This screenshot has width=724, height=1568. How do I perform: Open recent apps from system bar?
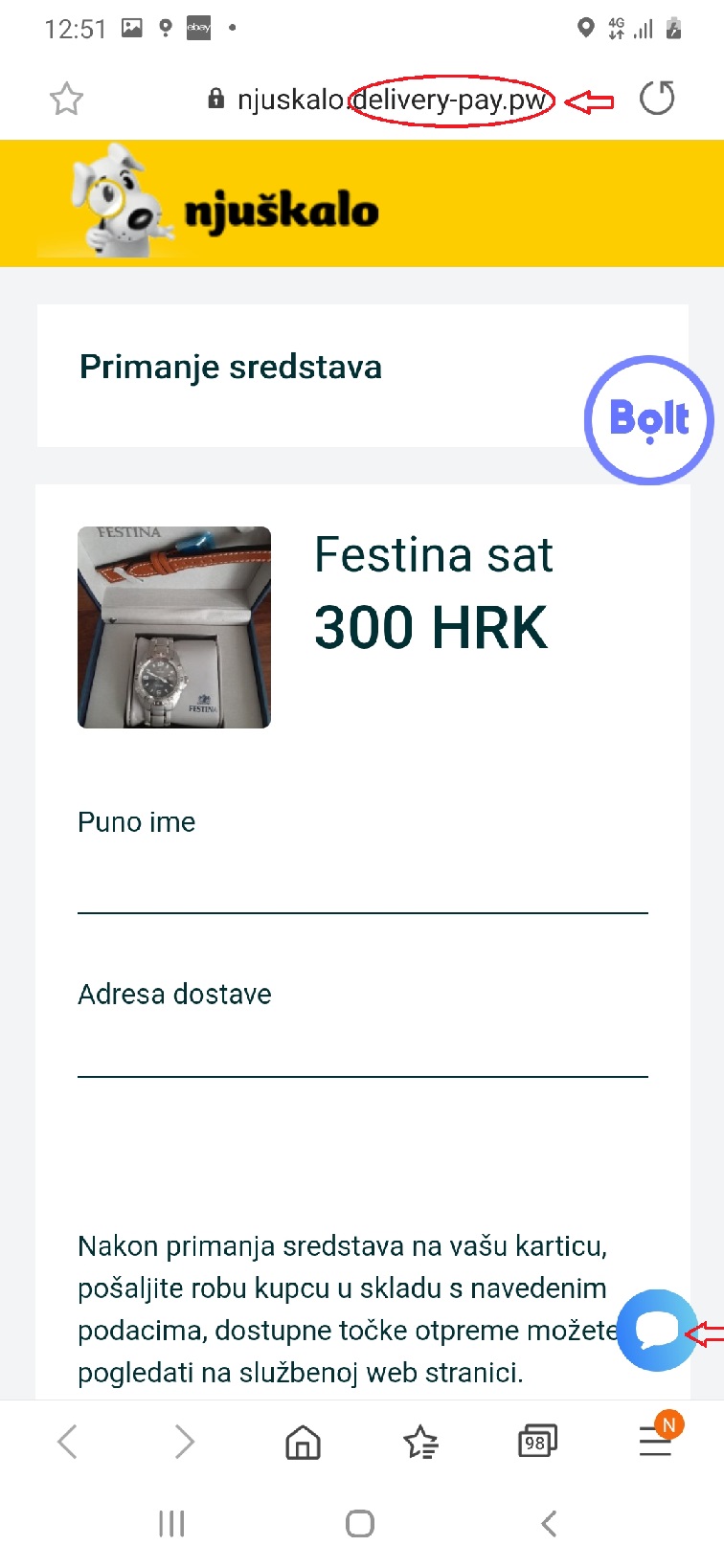[171, 1523]
